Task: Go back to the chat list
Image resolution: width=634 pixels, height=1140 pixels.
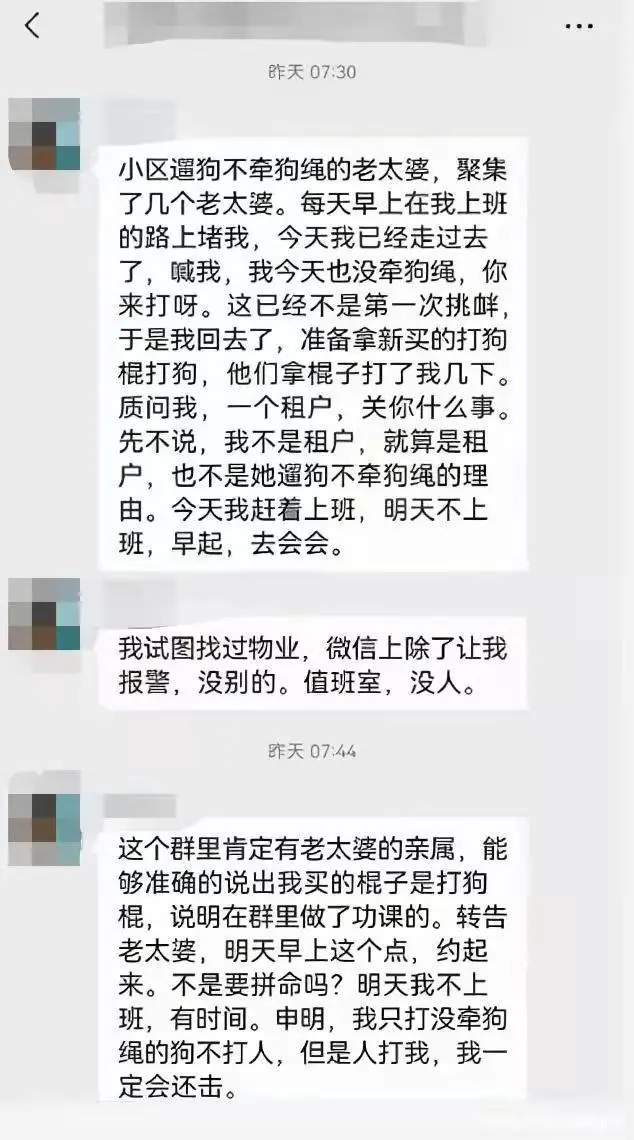Action: [x=32, y=27]
